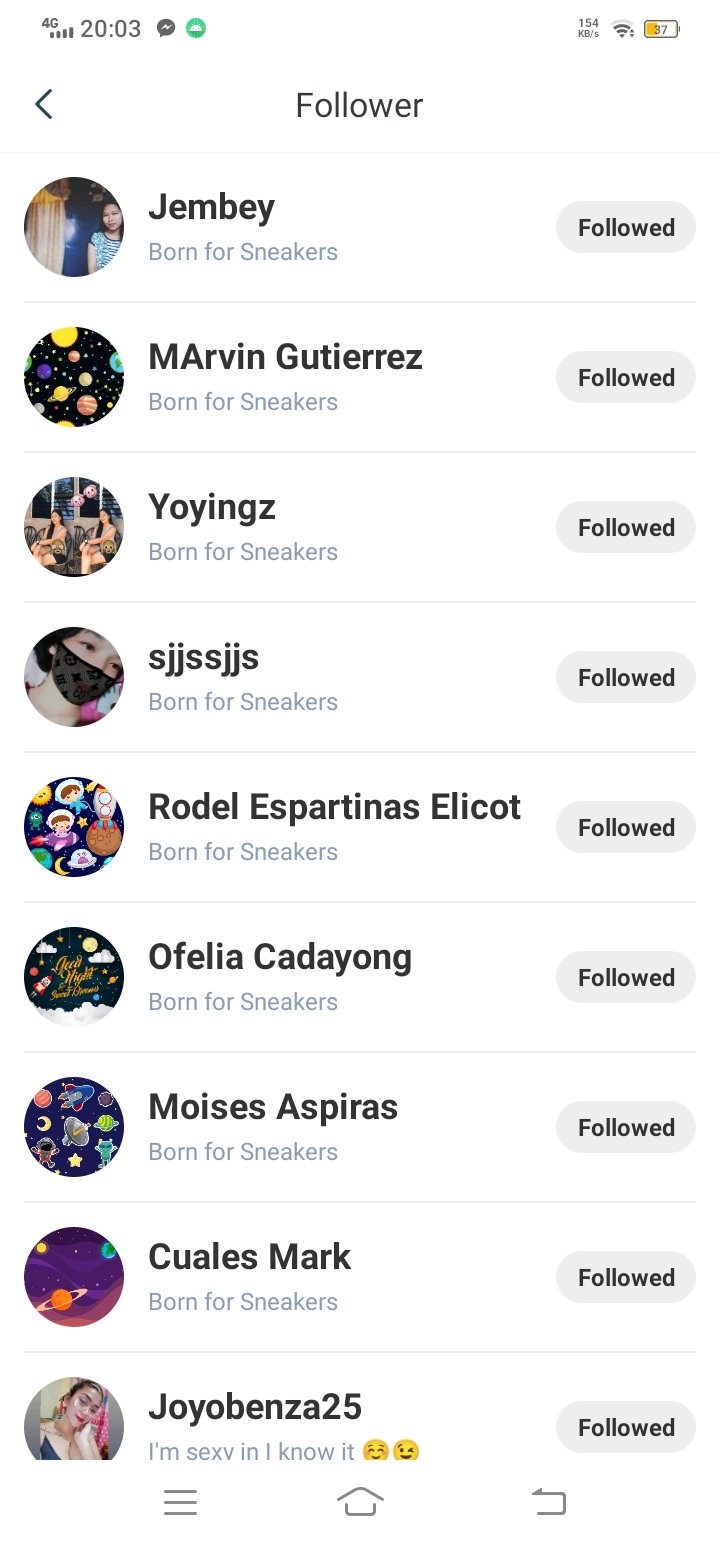The image size is (720, 1544).
Task: Tap the Followed button for Joyobenza25
Action: 626,1427
